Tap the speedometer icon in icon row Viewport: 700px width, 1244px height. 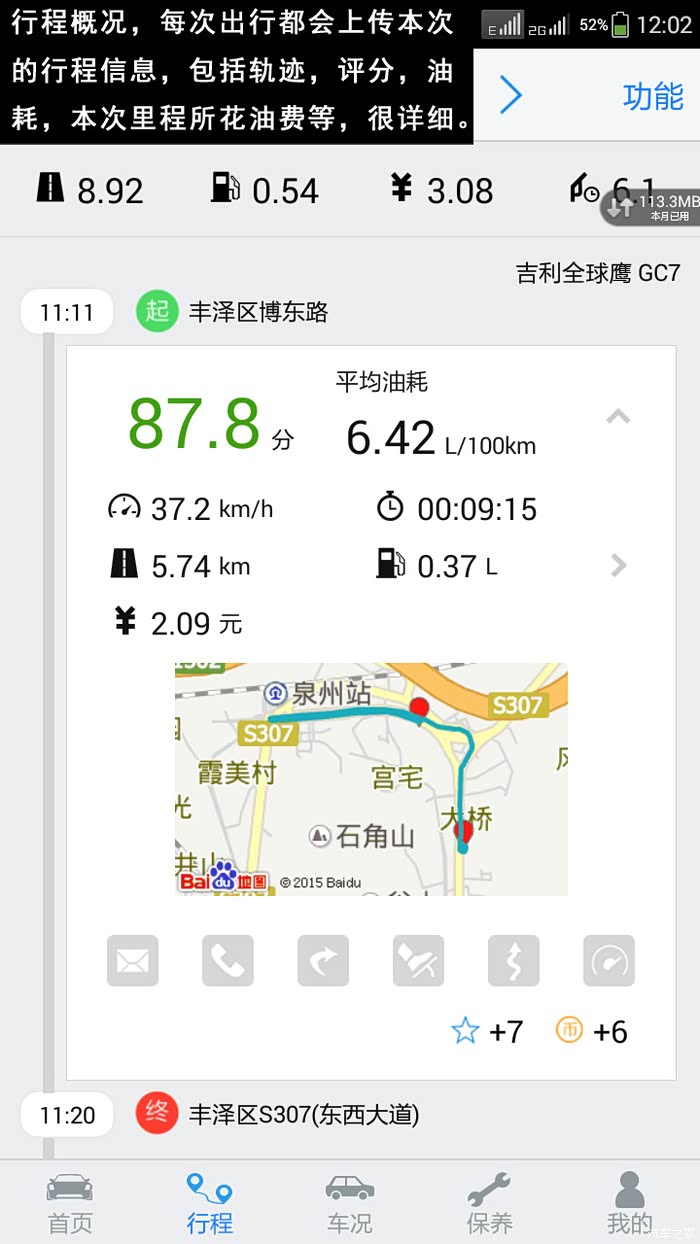(609, 961)
